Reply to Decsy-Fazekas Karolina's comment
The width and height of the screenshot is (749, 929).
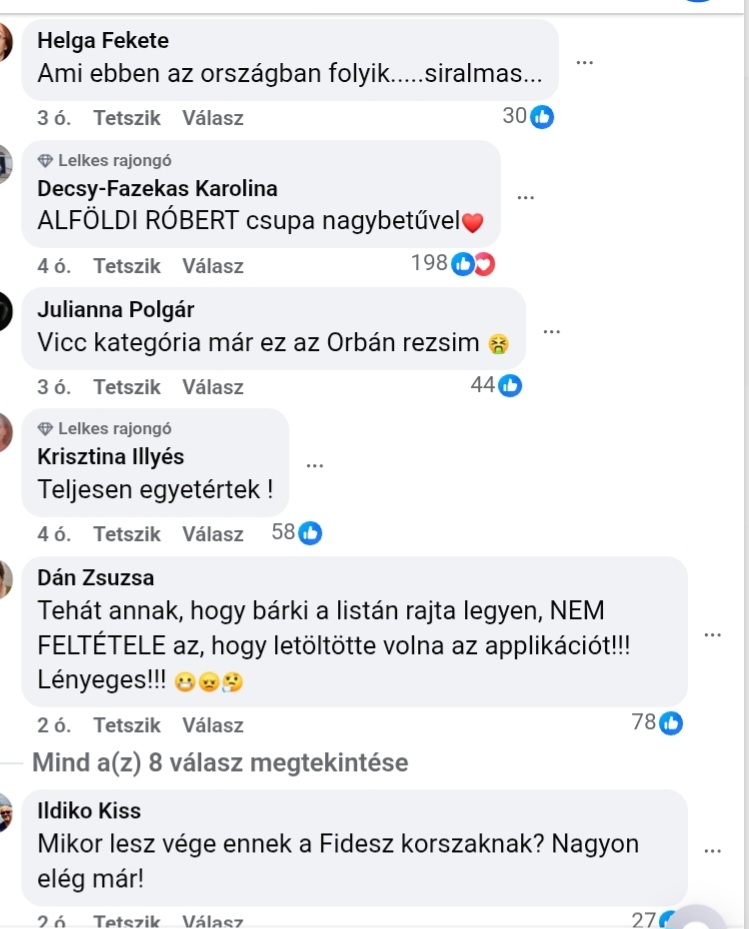point(213,266)
